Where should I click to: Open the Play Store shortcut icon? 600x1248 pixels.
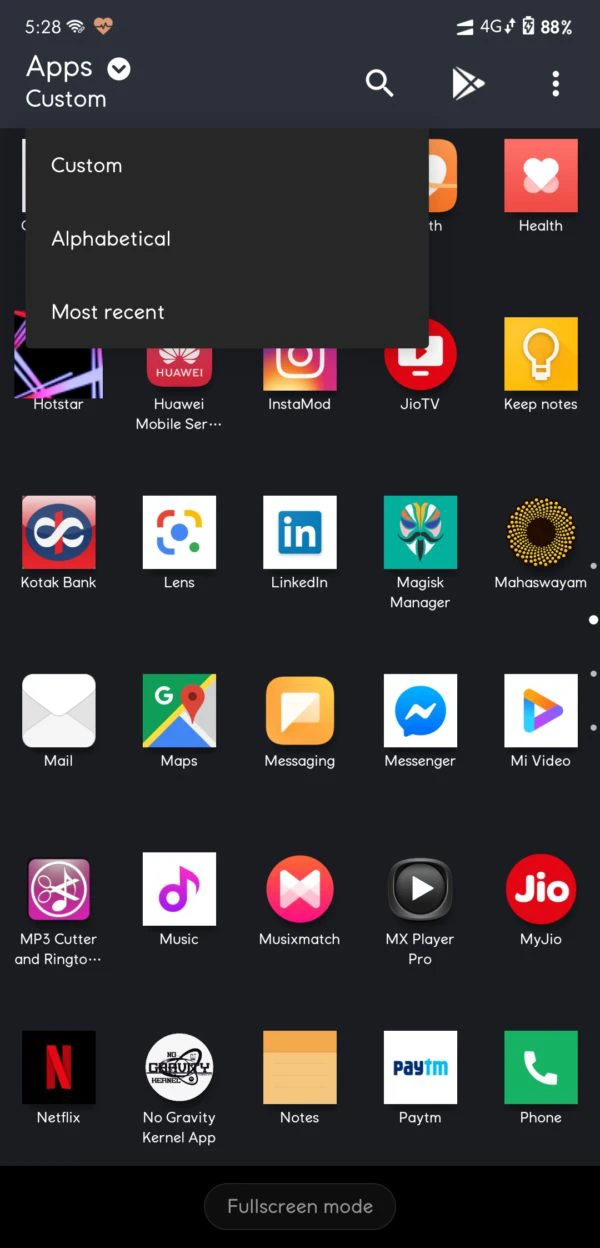(x=467, y=83)
